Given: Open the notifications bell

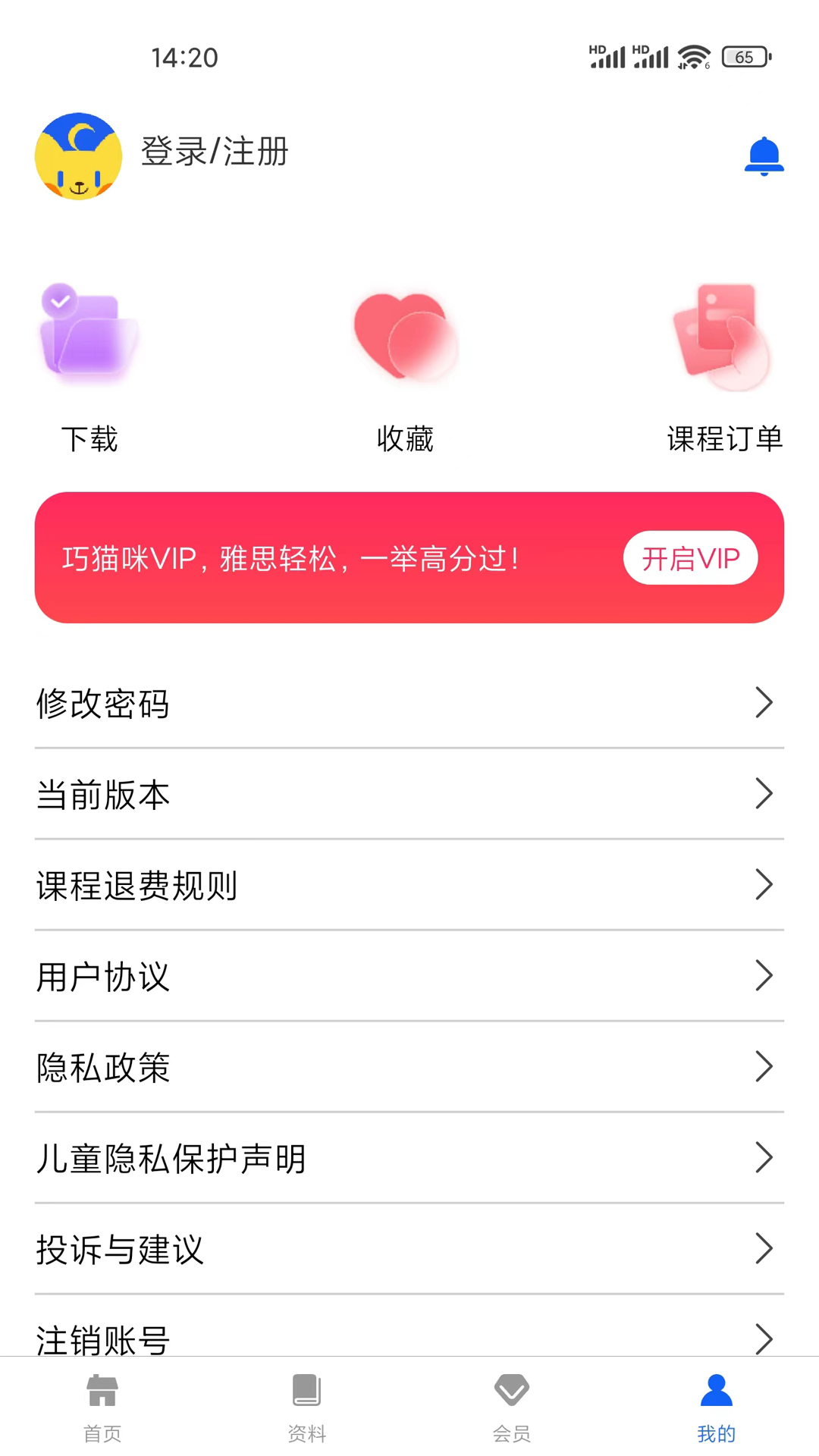Looking at the screenshot, I should tap(763, 156).
